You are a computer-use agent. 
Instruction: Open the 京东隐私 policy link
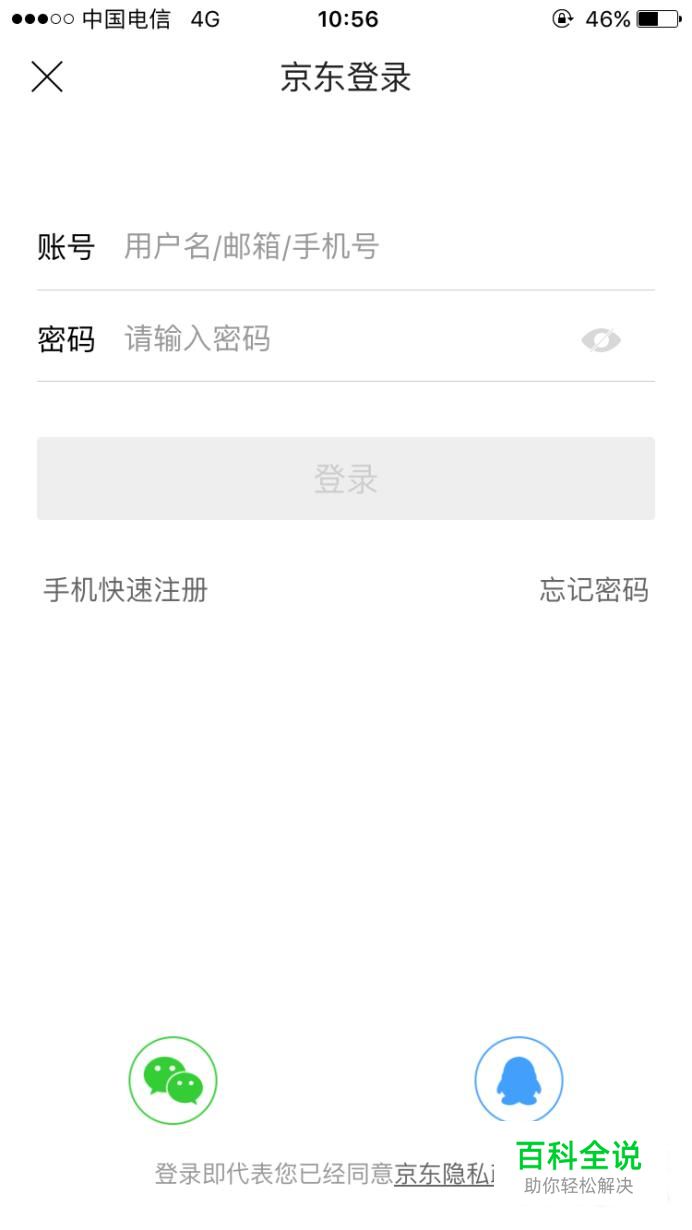(446, 1173)
